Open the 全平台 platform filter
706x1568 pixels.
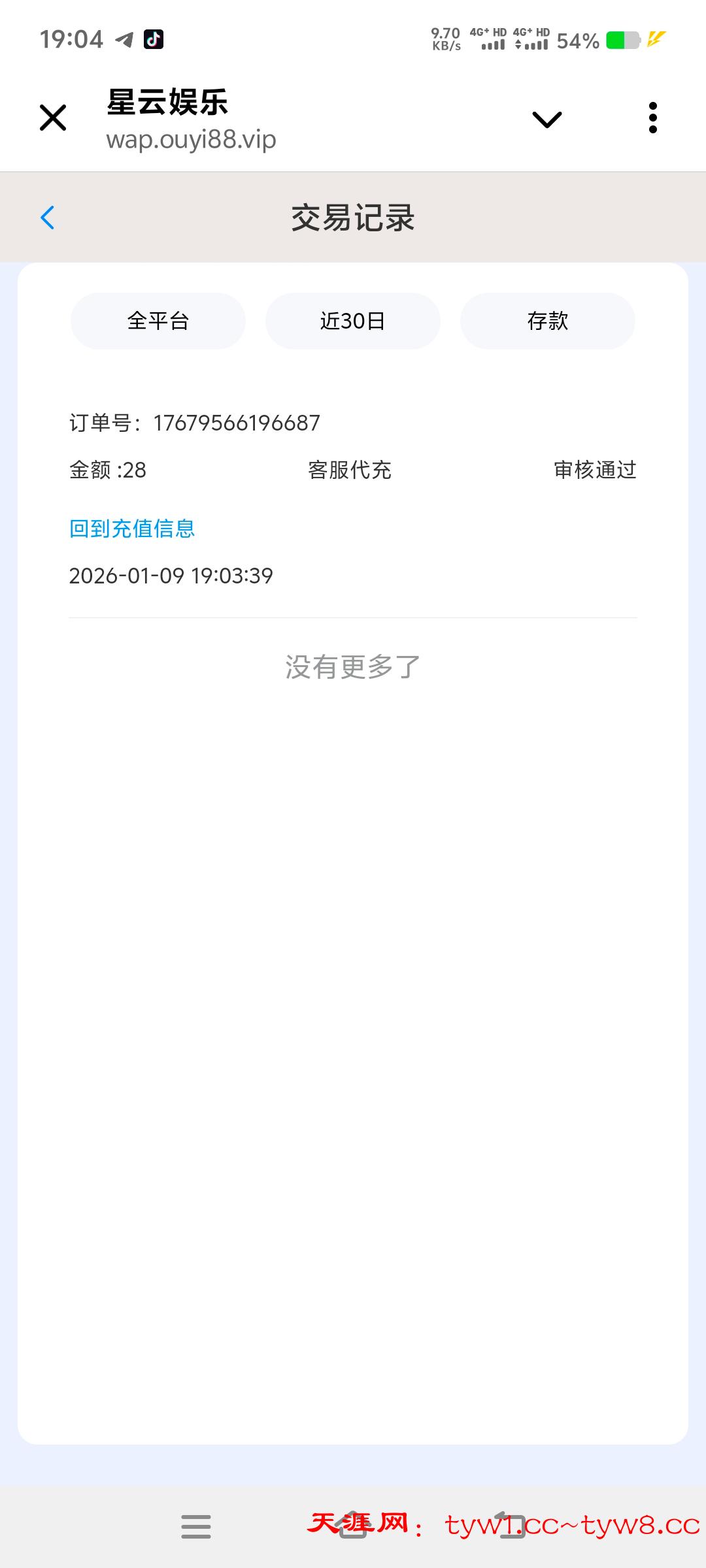point(158,321)
